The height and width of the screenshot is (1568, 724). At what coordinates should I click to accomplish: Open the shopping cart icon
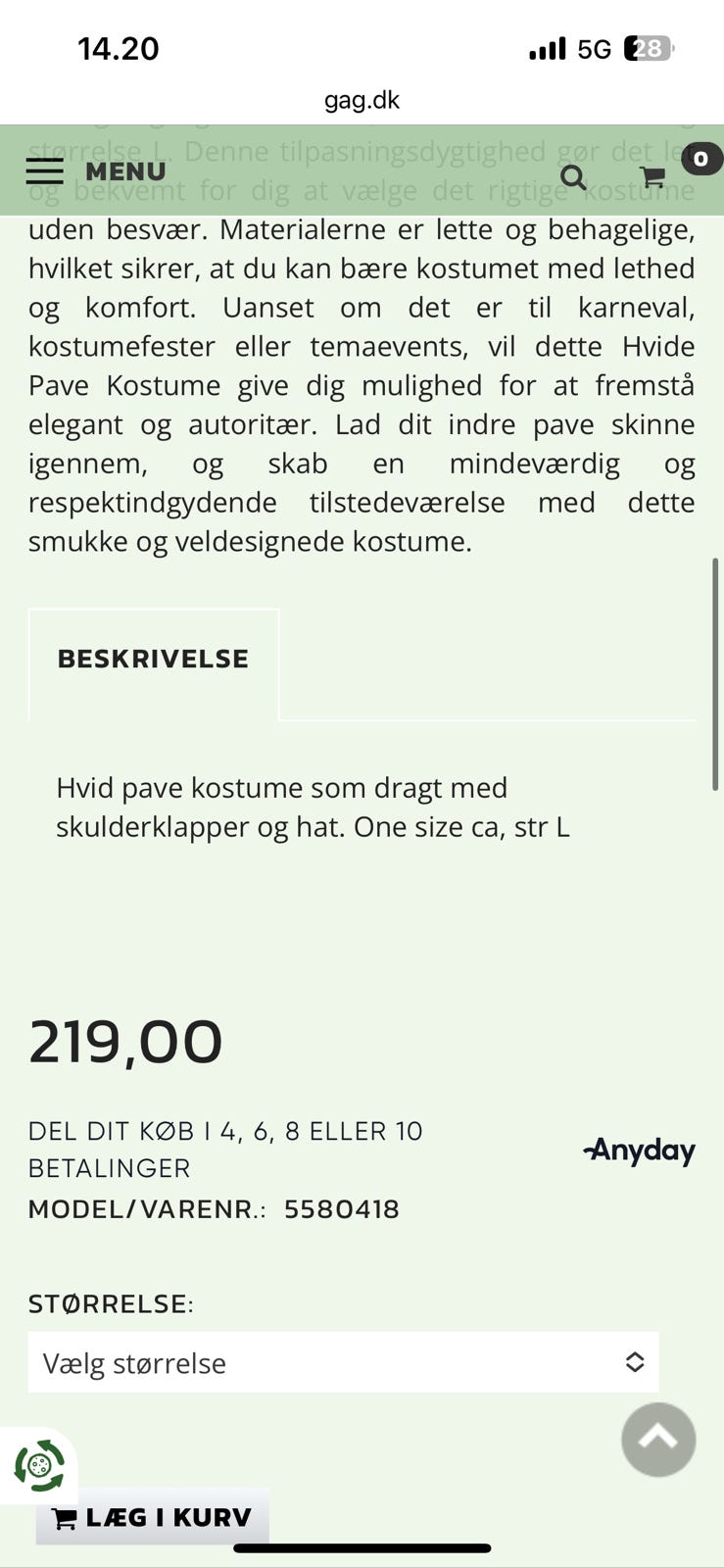(x=651, y=177)
